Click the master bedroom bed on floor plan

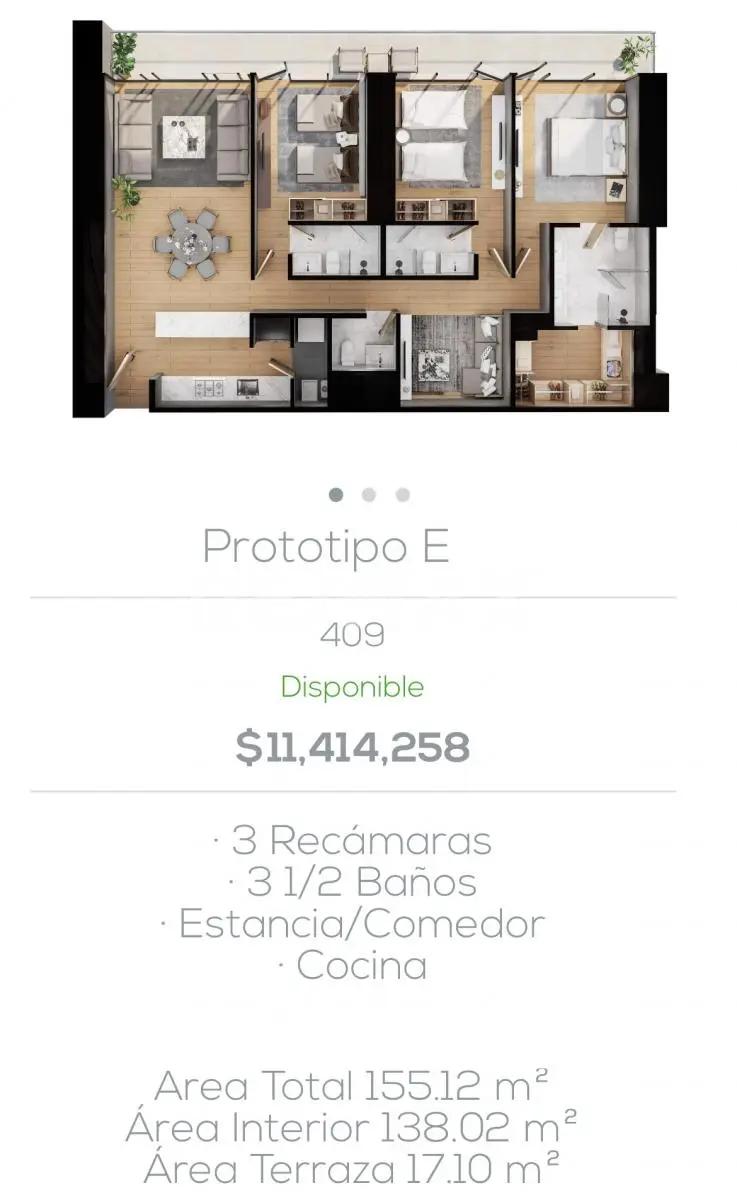pyautogui.click(x=585, y=145)
